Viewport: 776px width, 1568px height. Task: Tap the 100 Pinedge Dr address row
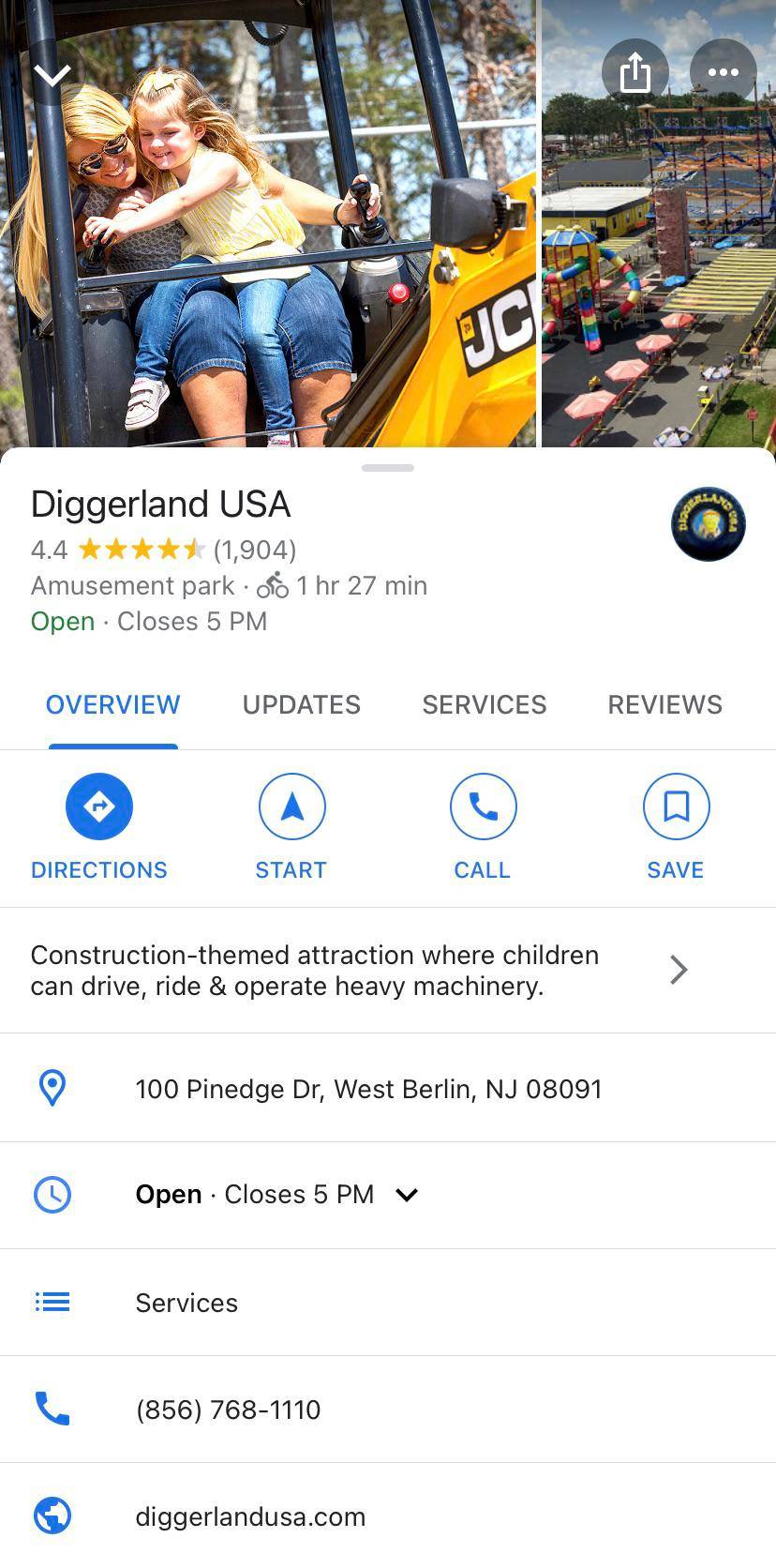tap(368, 1089)
